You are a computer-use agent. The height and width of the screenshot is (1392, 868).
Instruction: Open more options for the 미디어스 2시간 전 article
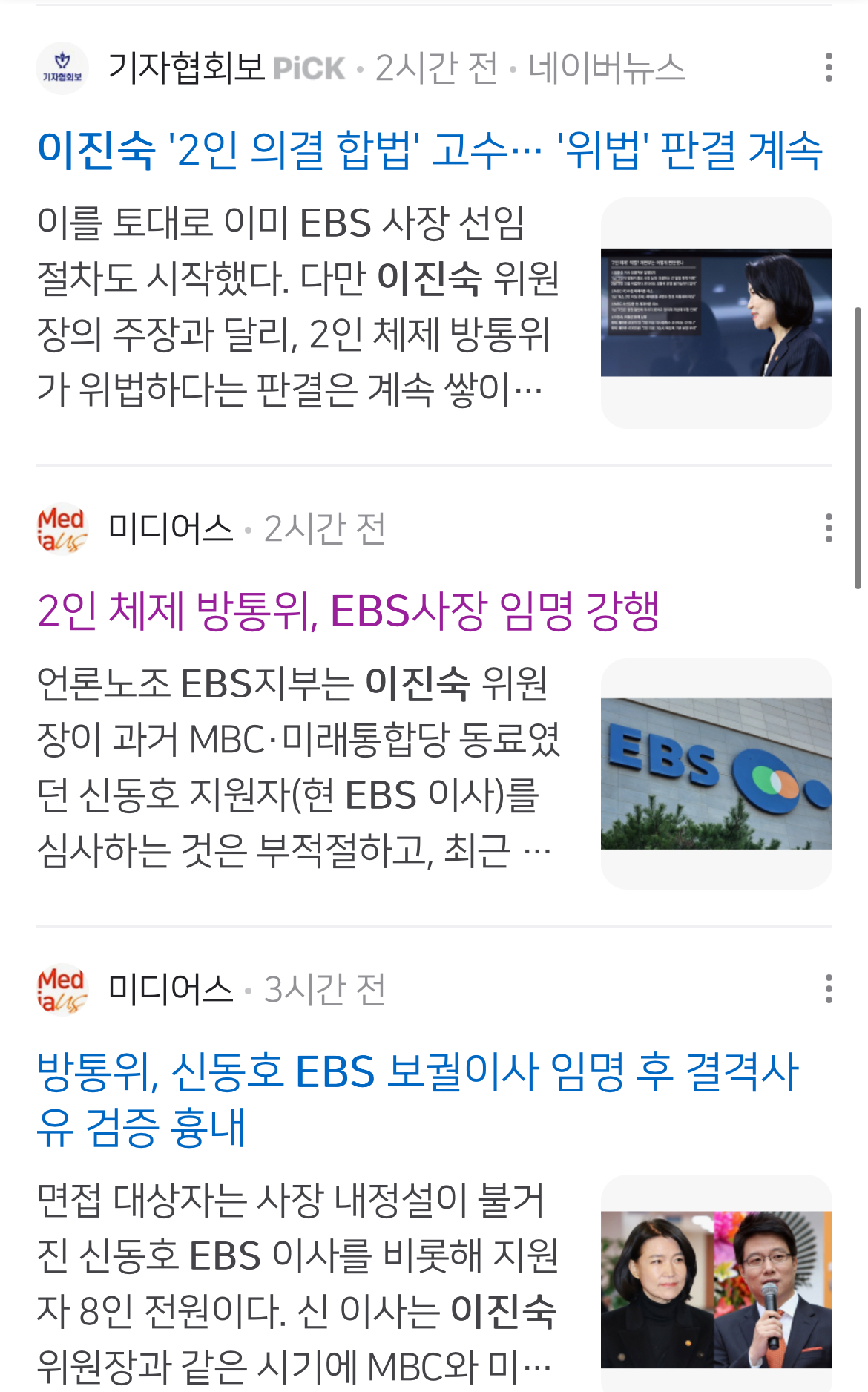tap(828, 528)
